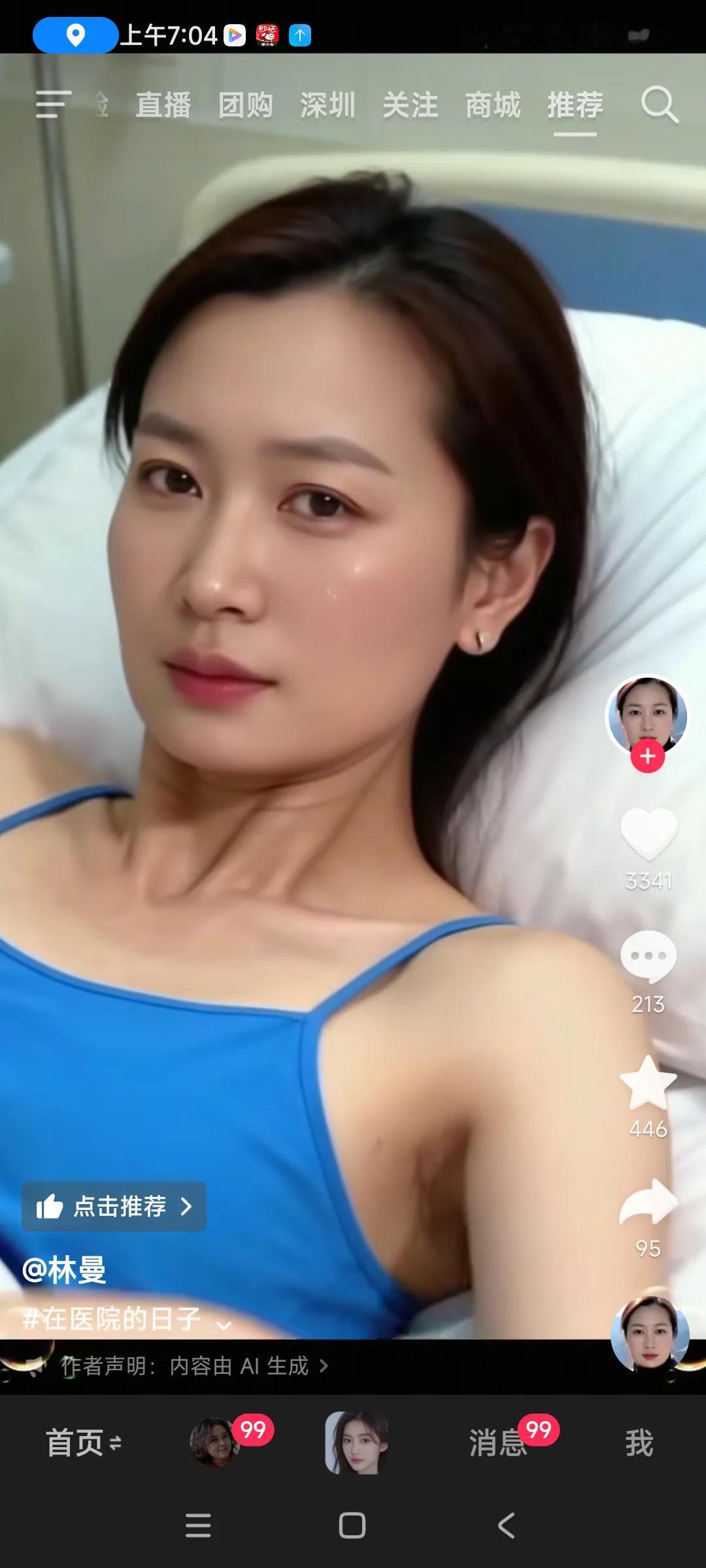Screen dimensions: 706x1568
Task: Open the sidebar hamburger icon top left
Action: [x=54, y=105]
